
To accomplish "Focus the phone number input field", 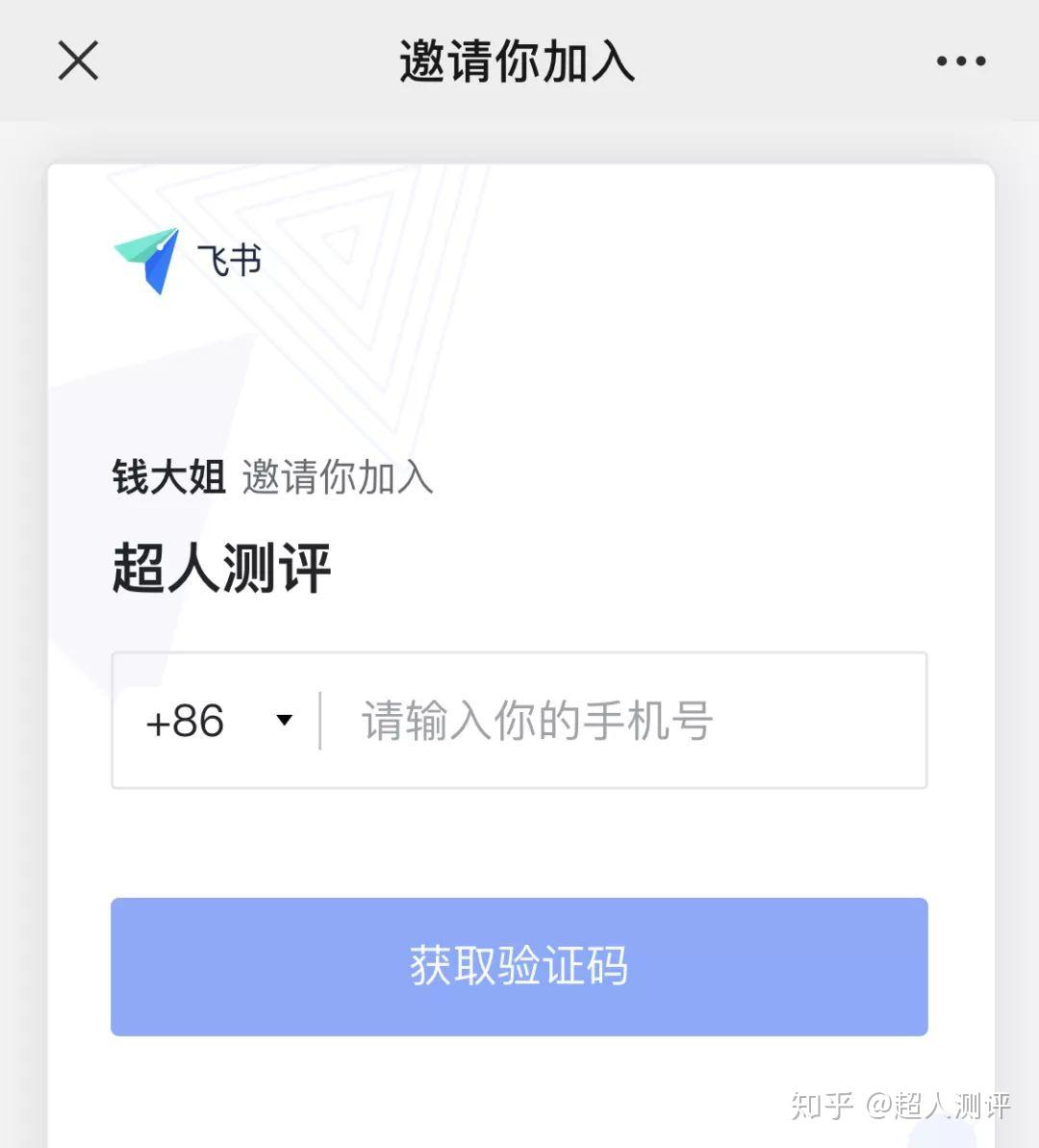I will [621, 721].
